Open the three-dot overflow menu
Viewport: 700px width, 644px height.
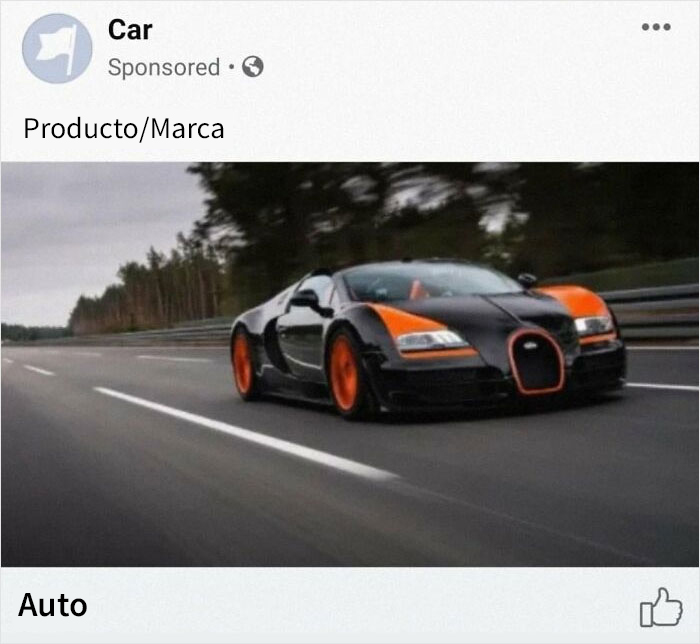656,27
